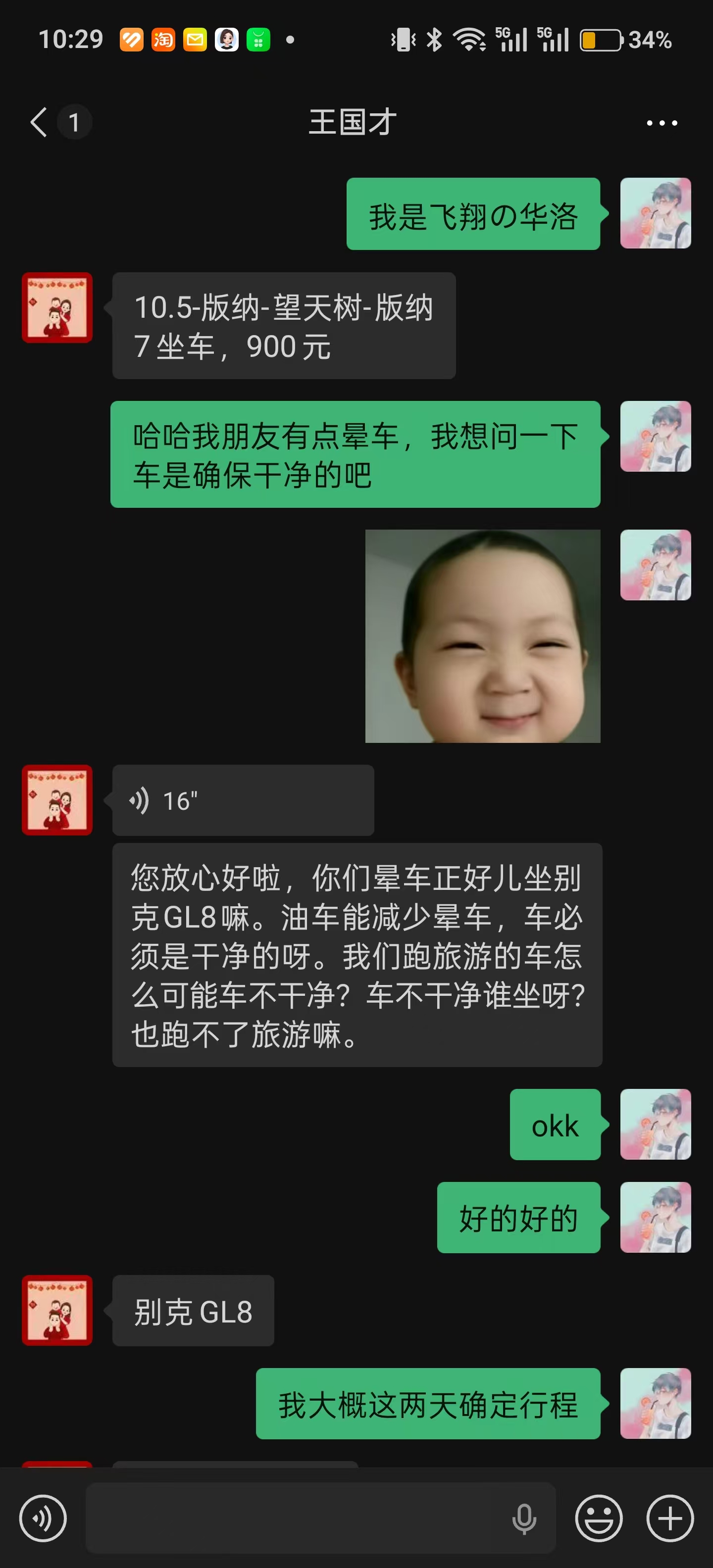Open own avatar beside okk message
This screenshot has height=1568, width=713.
point(655,1124)
